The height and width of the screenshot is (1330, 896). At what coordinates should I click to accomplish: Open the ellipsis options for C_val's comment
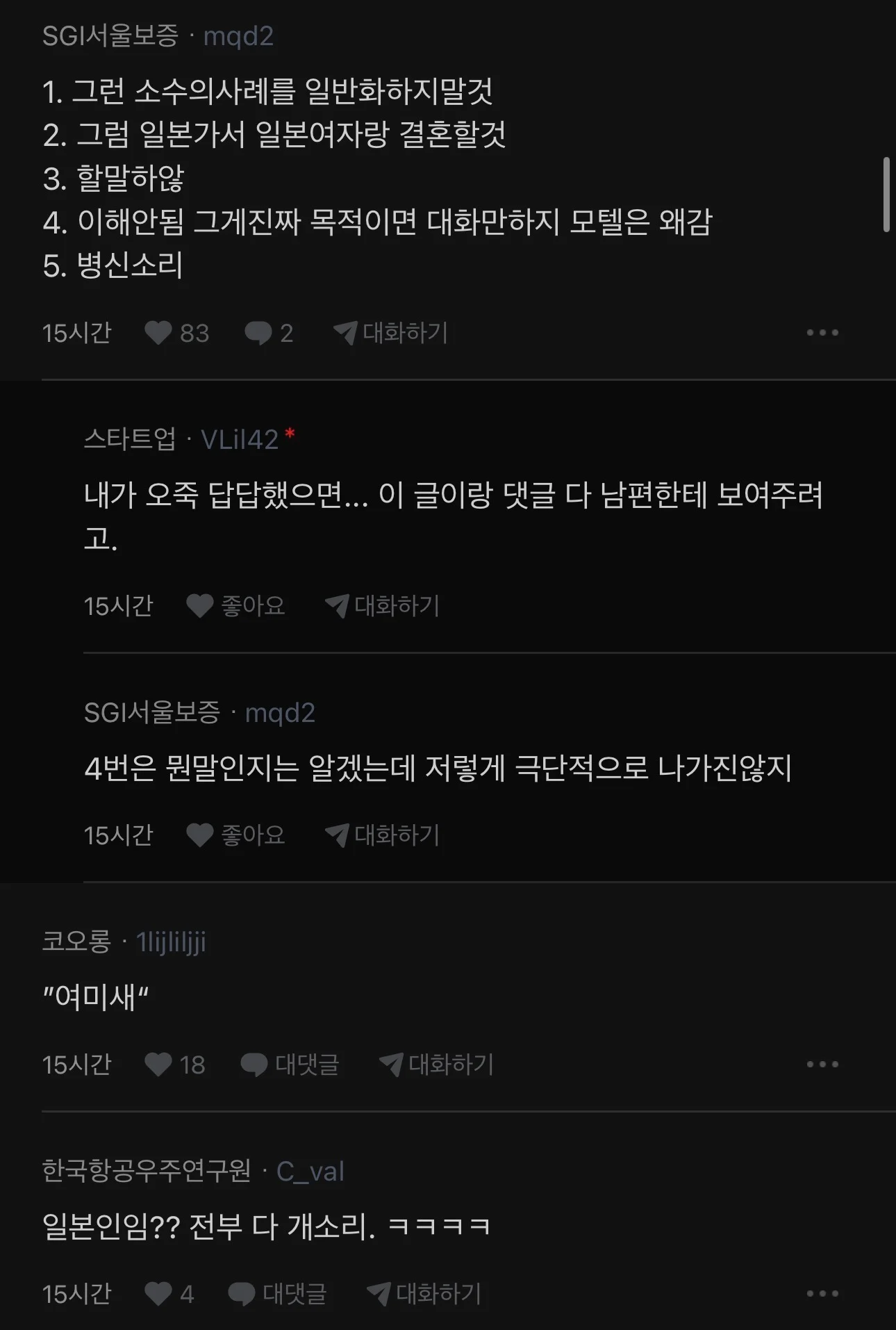(x=824, y=1292)
